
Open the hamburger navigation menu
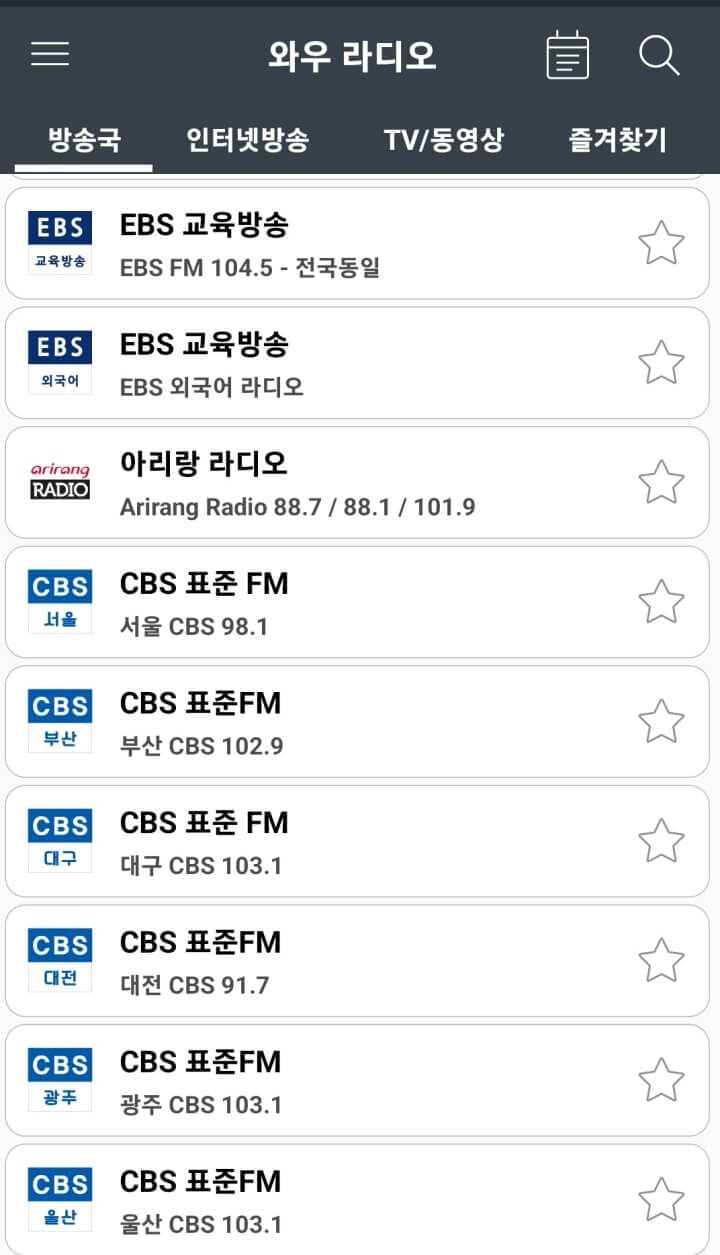click(x=50, y=54)
